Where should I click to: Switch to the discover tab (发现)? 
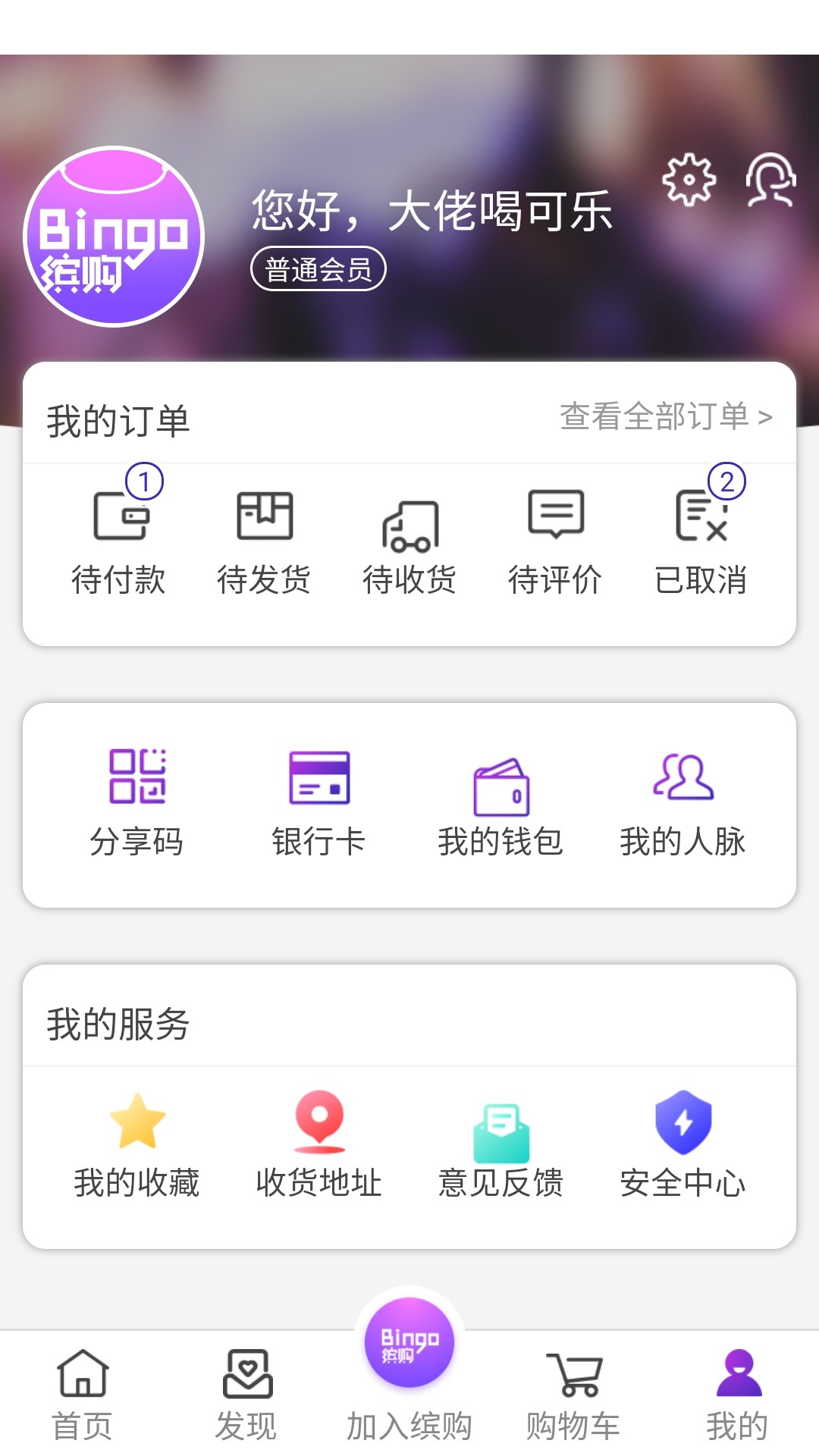[x=246, y=1394]
